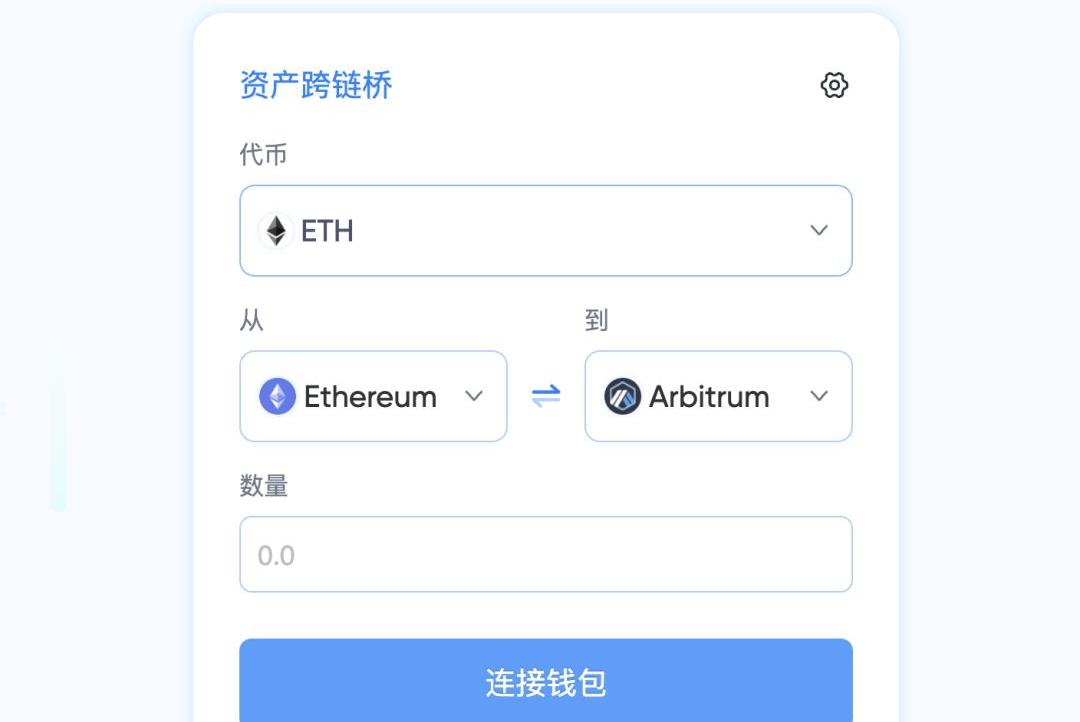Open the bridge settings gear

834,85
